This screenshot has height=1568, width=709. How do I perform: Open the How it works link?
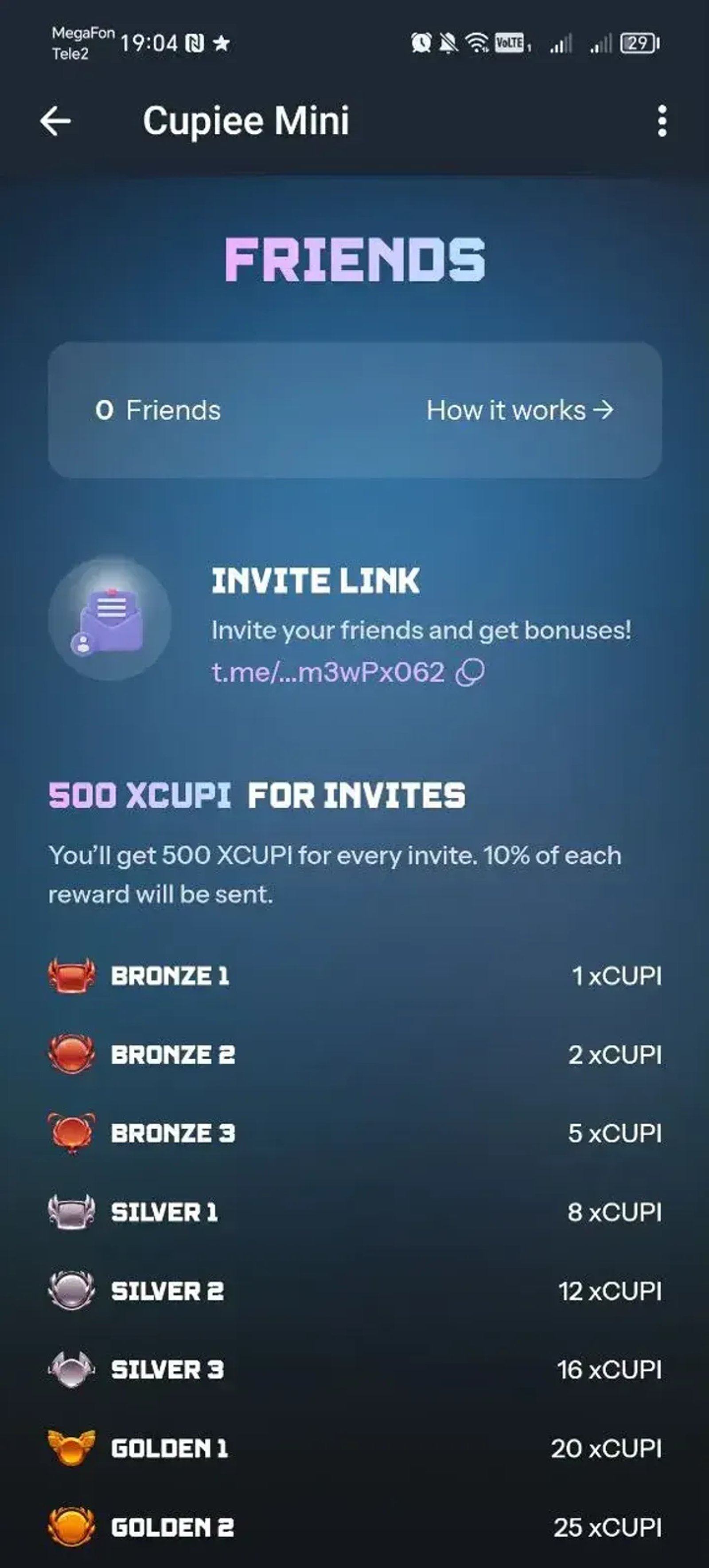519,410
